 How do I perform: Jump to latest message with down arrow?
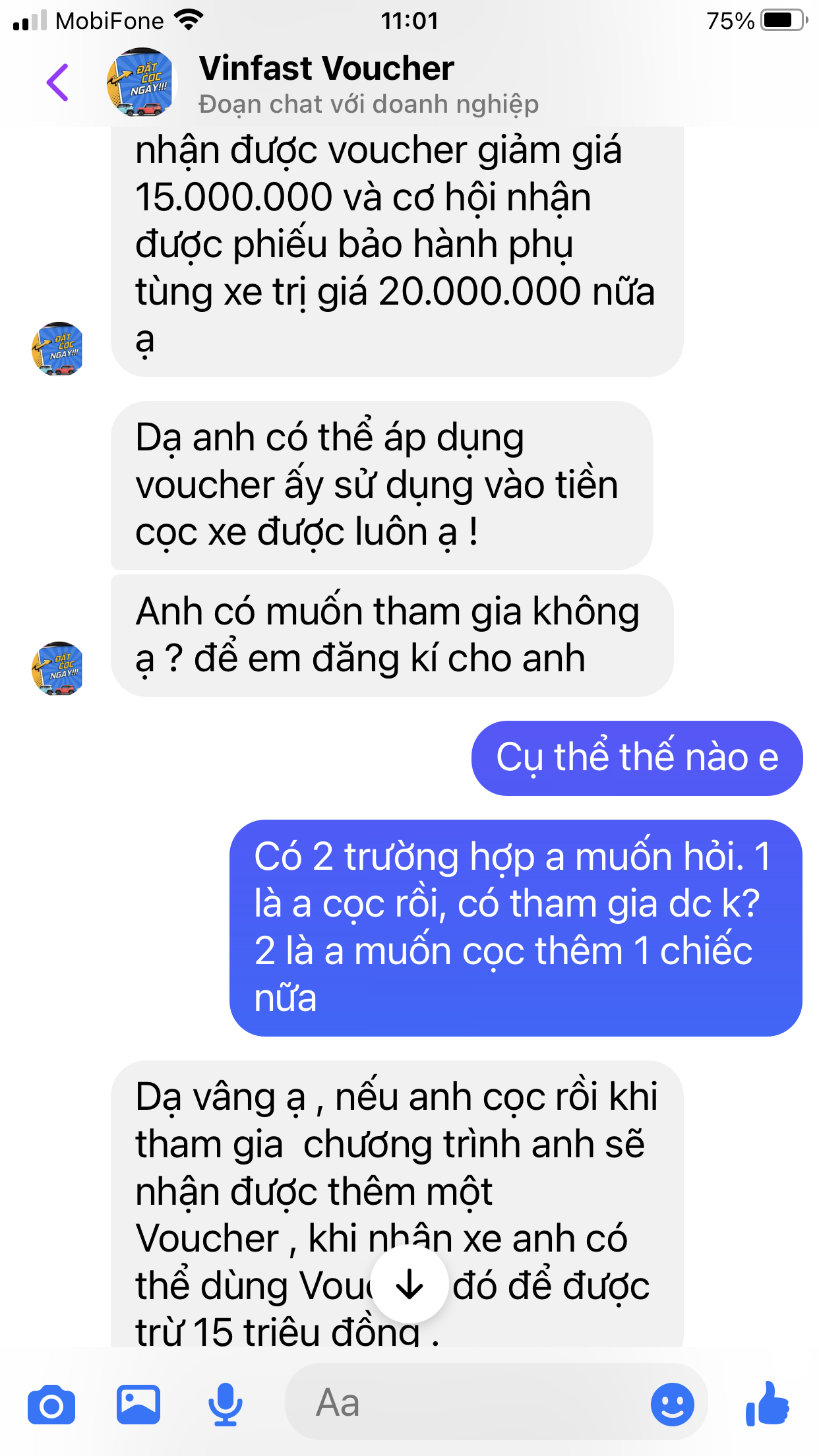(409, 1285)
